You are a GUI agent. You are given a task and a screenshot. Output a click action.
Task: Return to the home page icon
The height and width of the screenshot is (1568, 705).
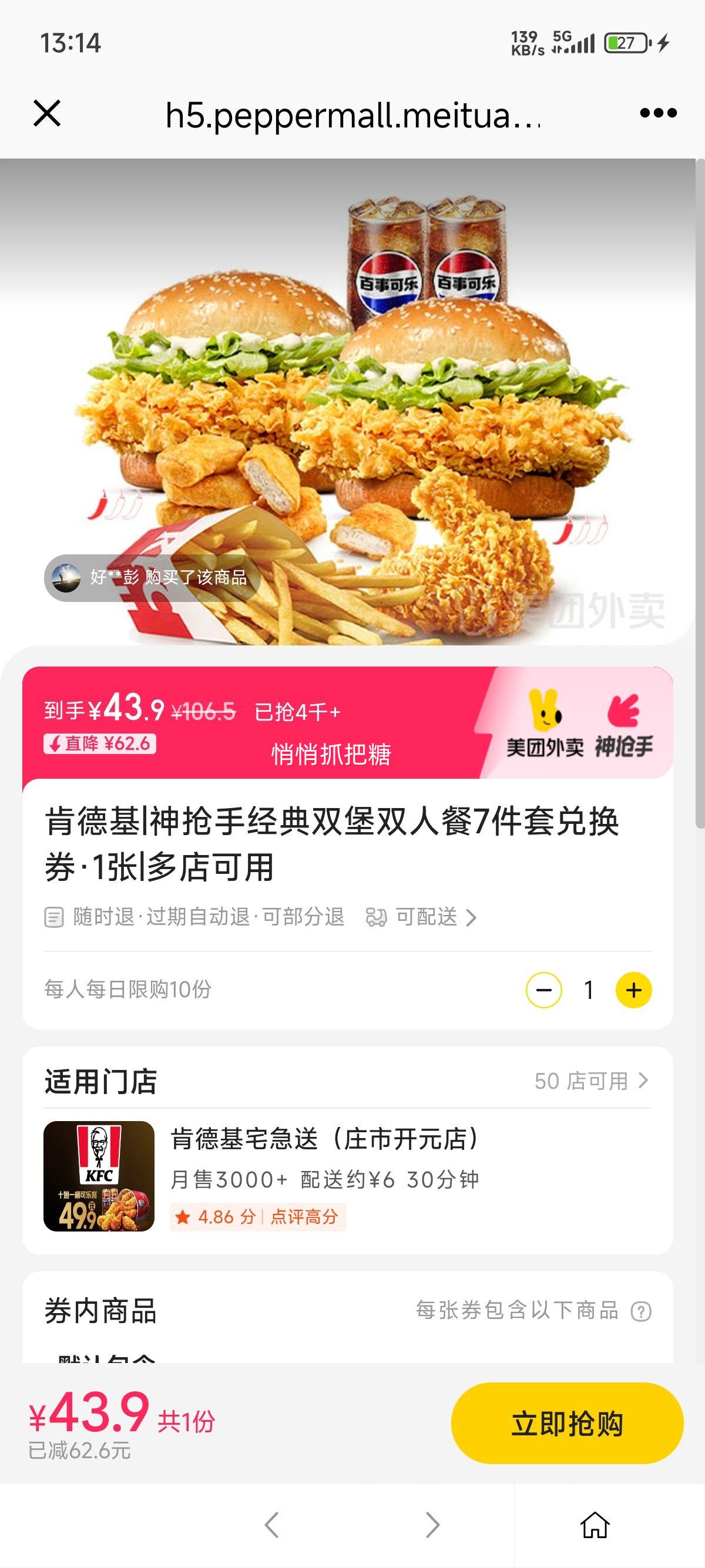[594, 1525]
